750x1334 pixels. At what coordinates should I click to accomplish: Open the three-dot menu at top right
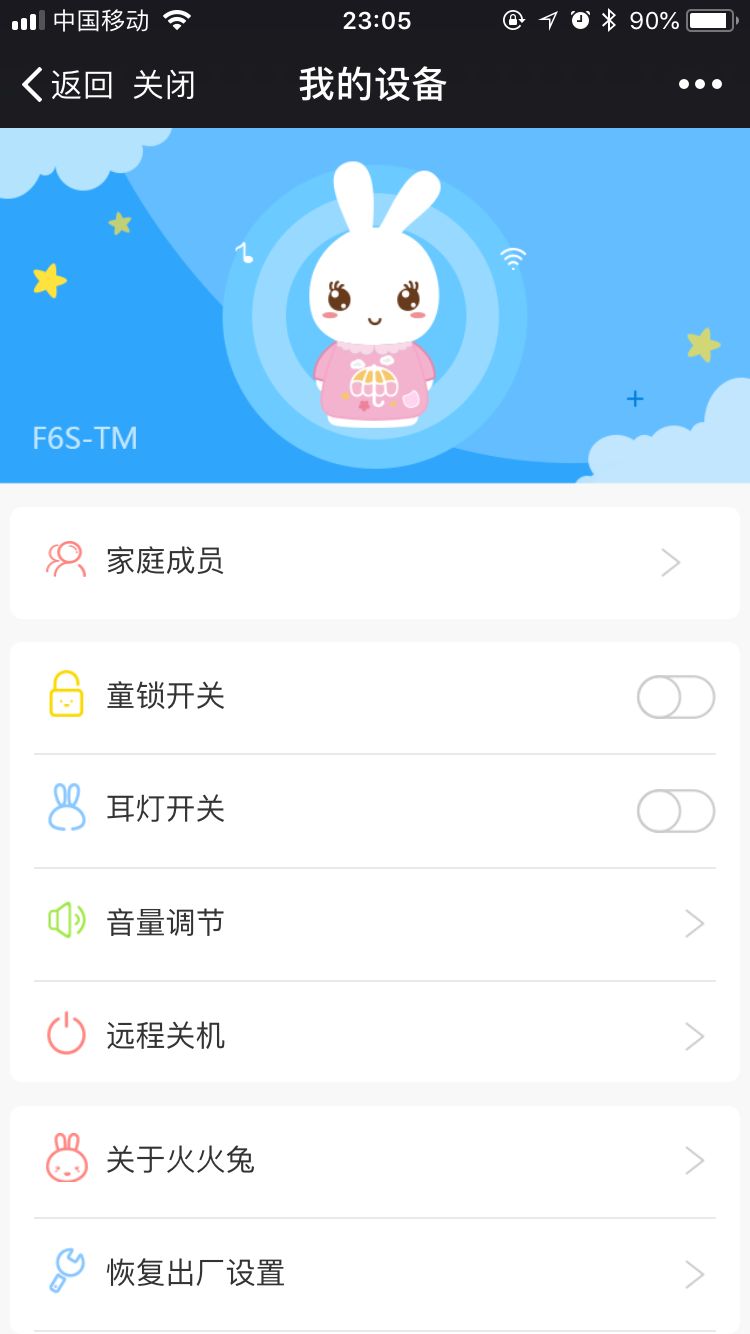pyautogui.click(x=700, y=84)
